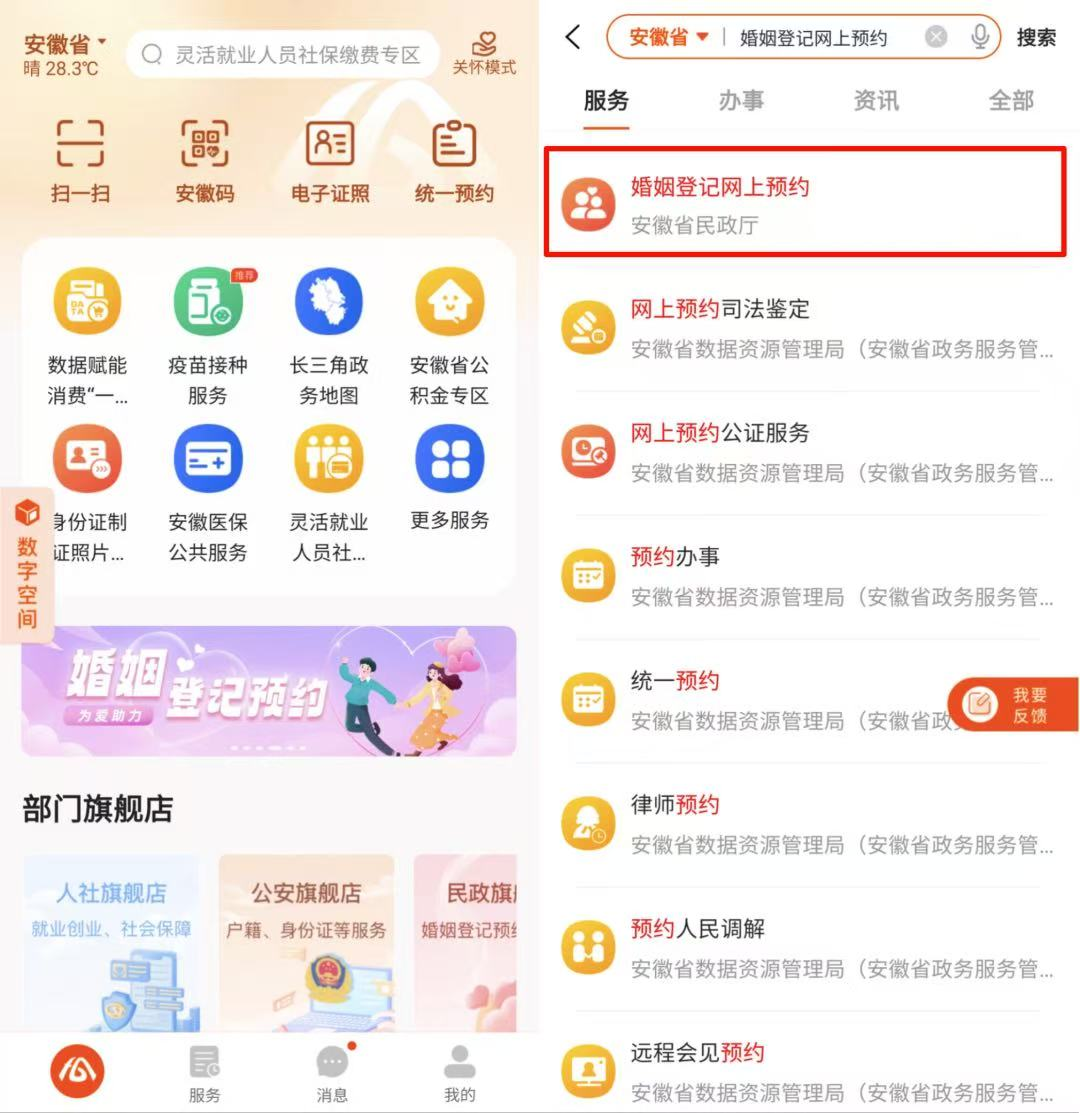Viewport: 1080px width, 1113px height.
Task: Switch to the 办事 results tab
Action: [x=741, y=100]
